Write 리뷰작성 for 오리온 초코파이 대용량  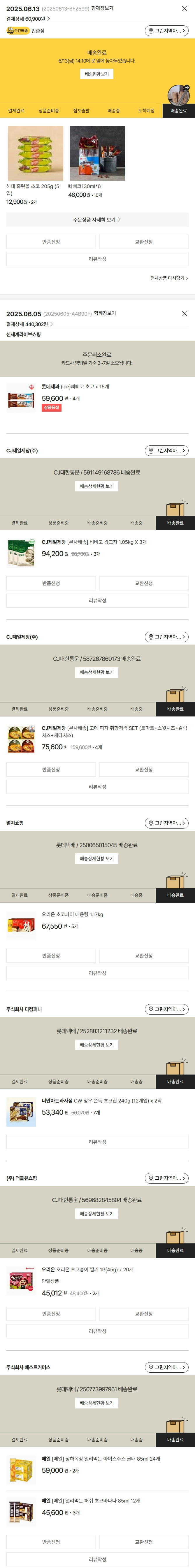coord(97,973)
